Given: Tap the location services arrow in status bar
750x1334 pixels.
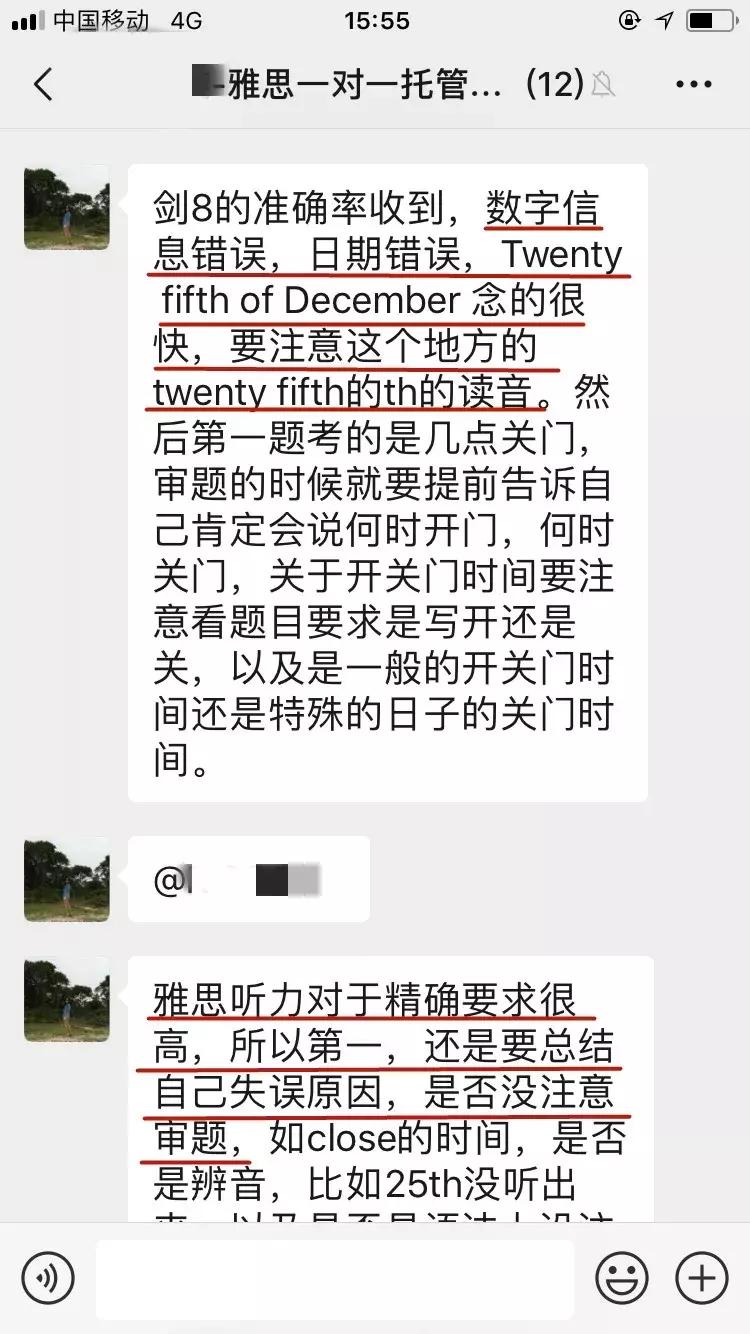Looking at the screenshot, I should (x=663, y=18).
